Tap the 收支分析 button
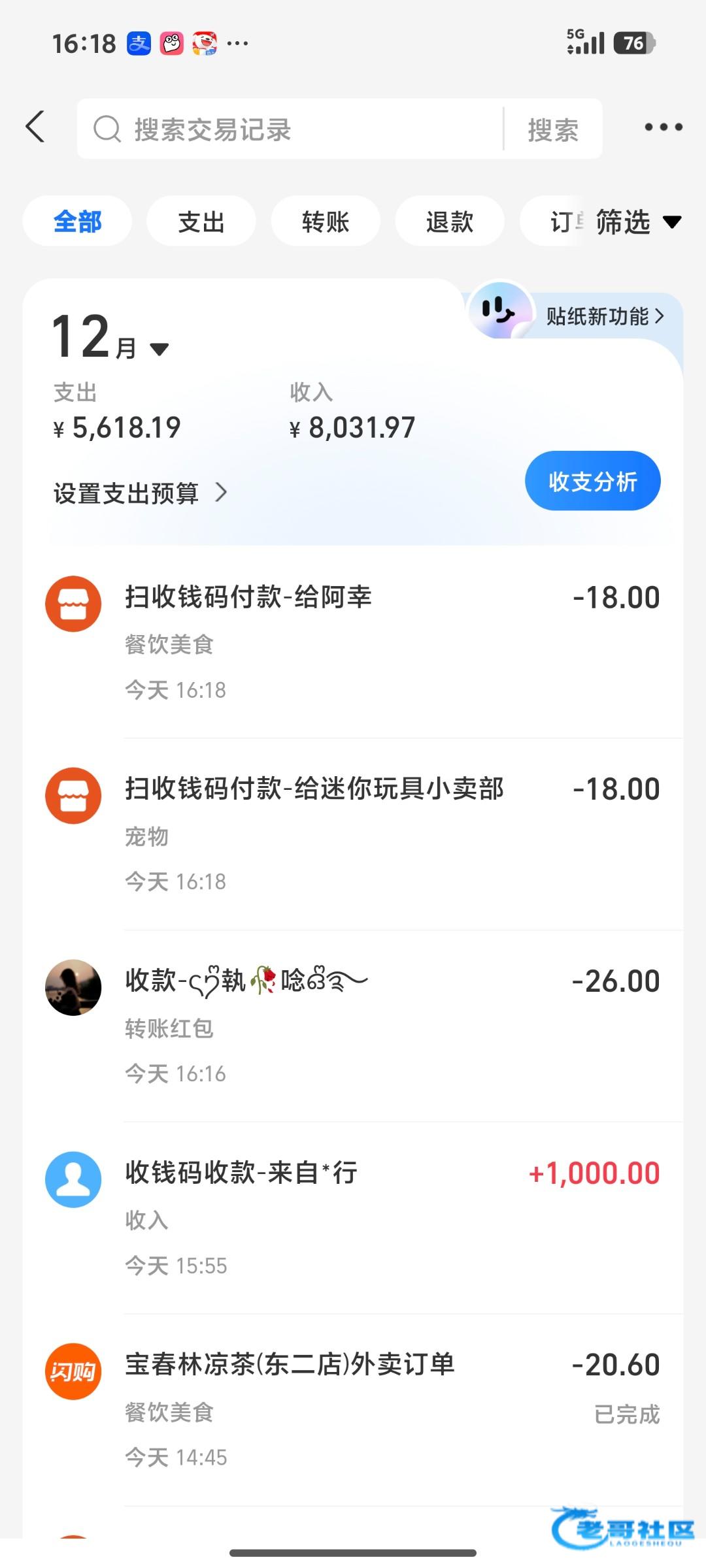The image size is (706, 1568). coord(592,482)
